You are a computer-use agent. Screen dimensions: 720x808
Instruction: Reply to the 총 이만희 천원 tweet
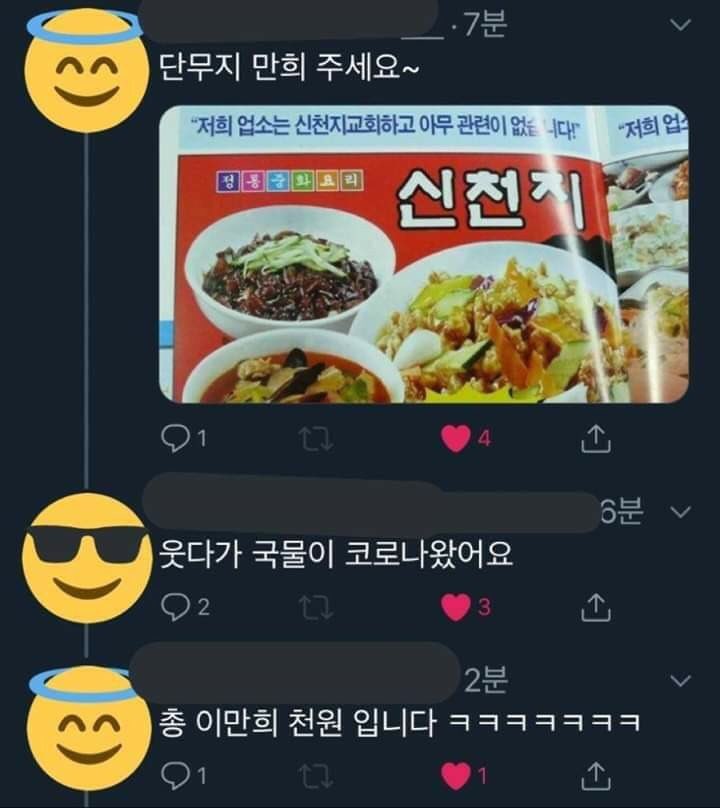coord(174,774)
